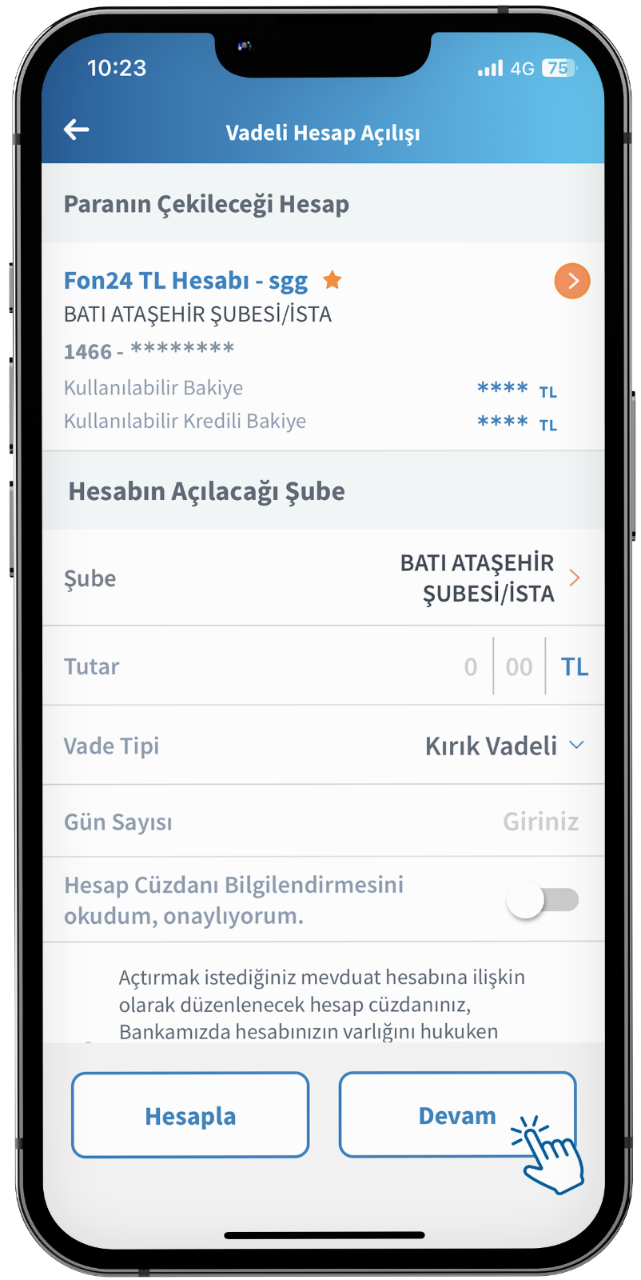
Task: Continue with the Devam button
Action: (457, 1116)
